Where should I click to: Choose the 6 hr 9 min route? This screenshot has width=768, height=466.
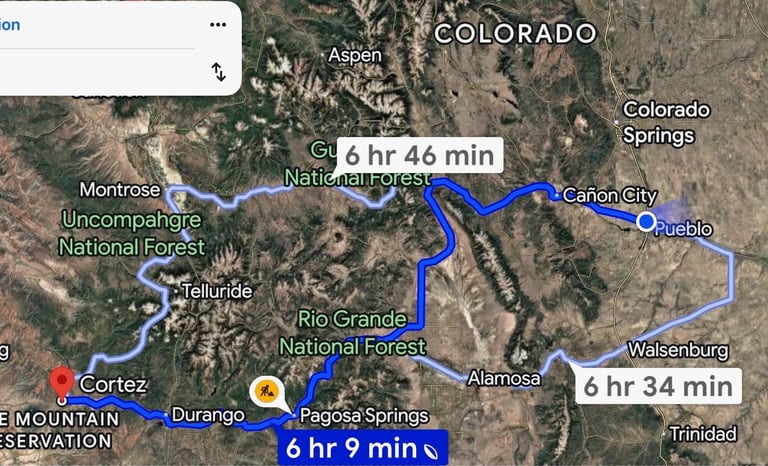pos(362,448)
